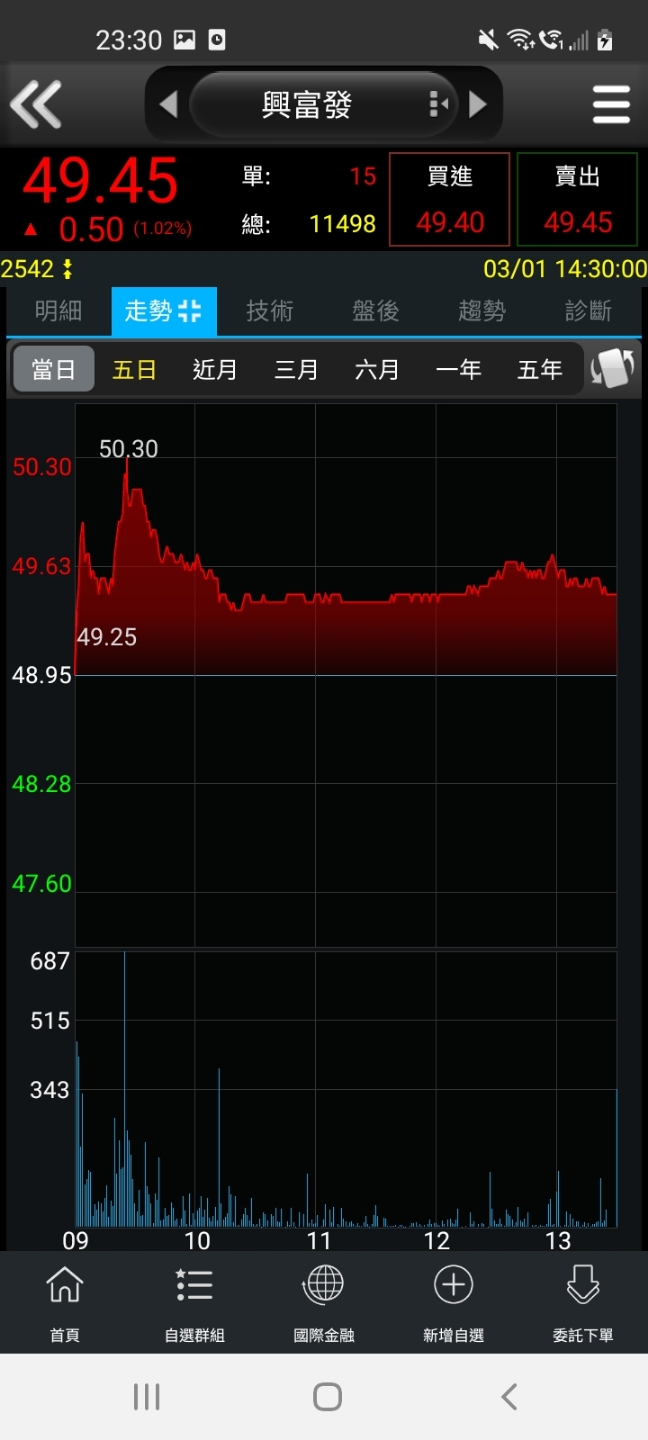Switch to the previous stock arrow

[x=168, y=104]
